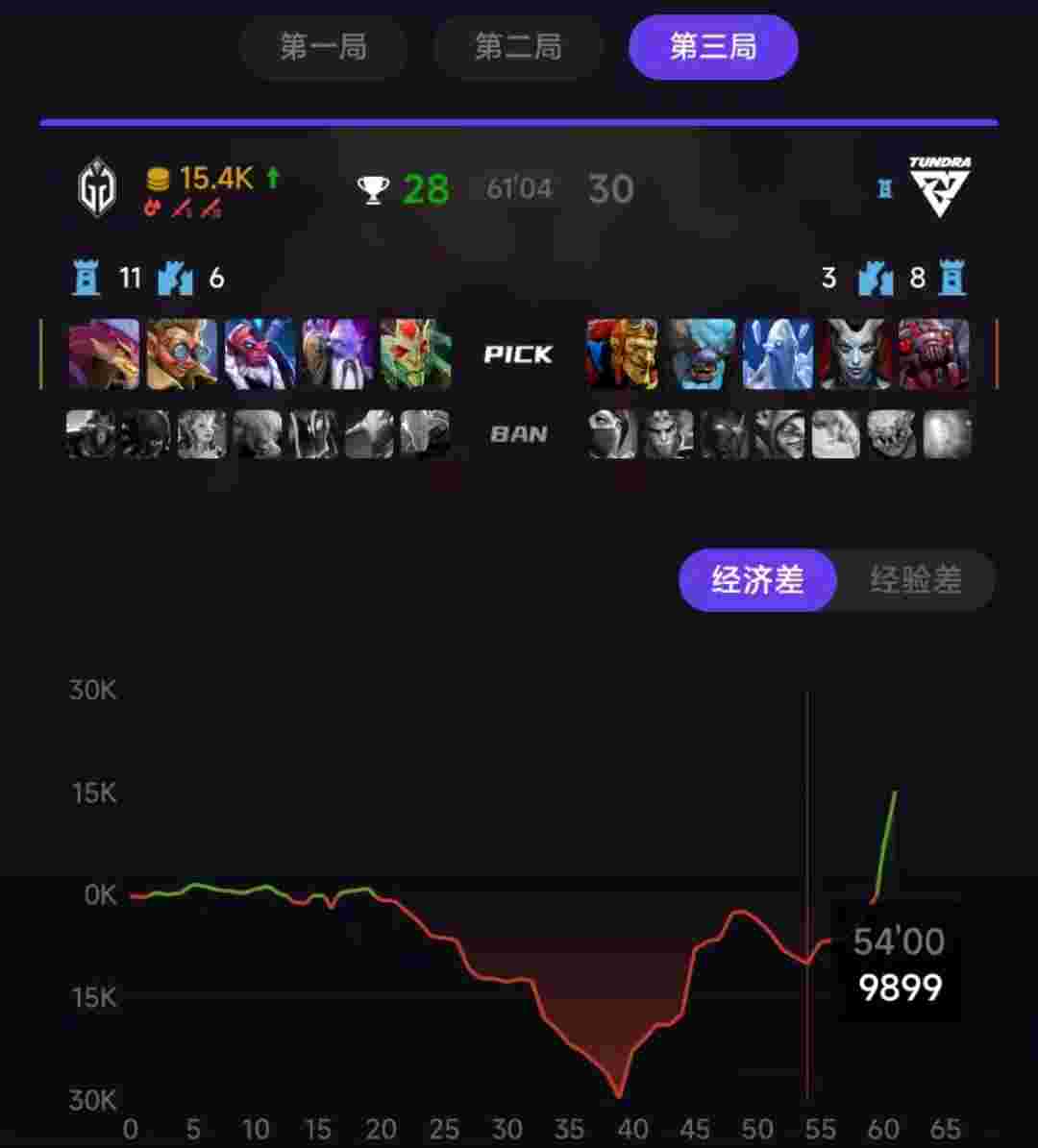Select the 第三局 tab
This screenshot has height=1148, width=1038.
tap(713, 47)
